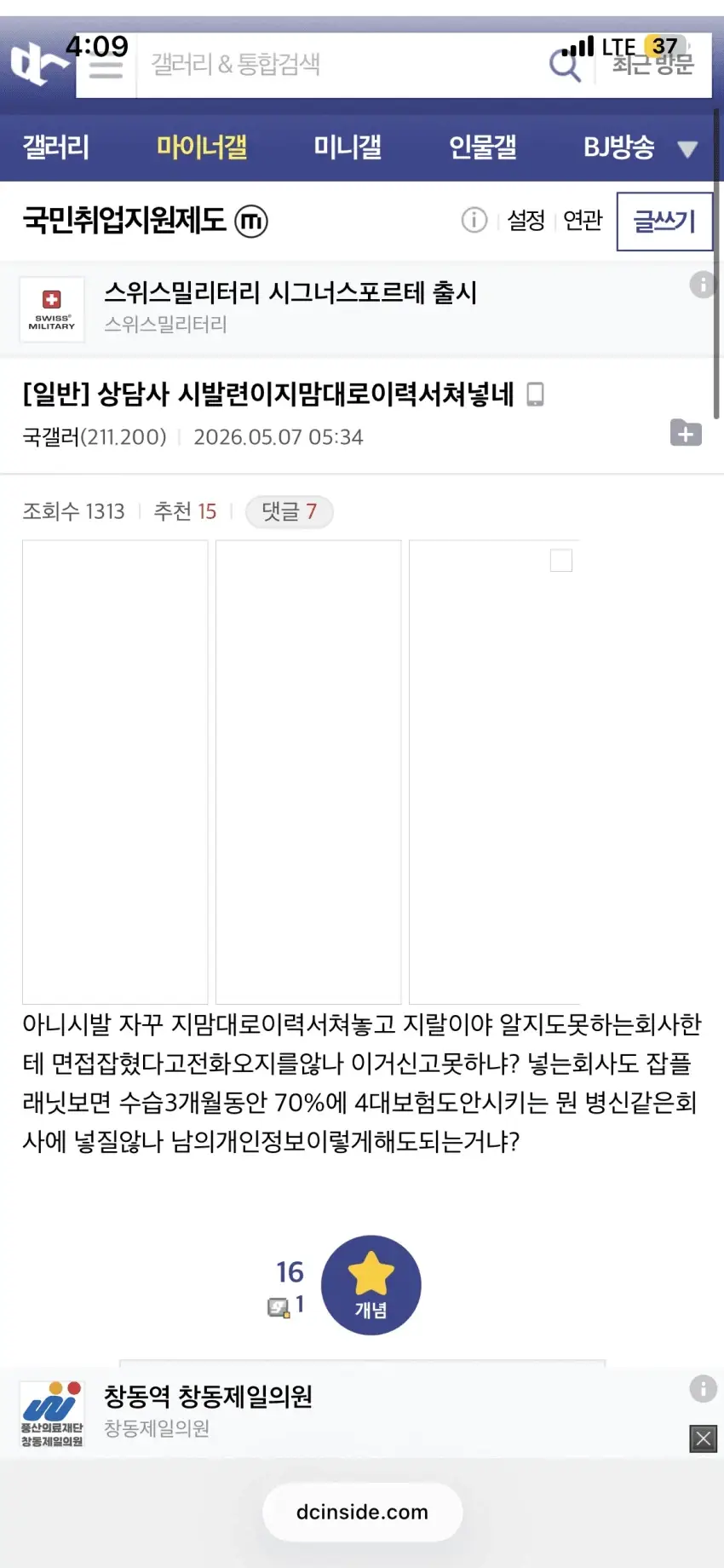This screenshot has width=724, height=1568.
Task: Open gallery info circle icon
Action: pyautogui.click(x=474, y=220)
